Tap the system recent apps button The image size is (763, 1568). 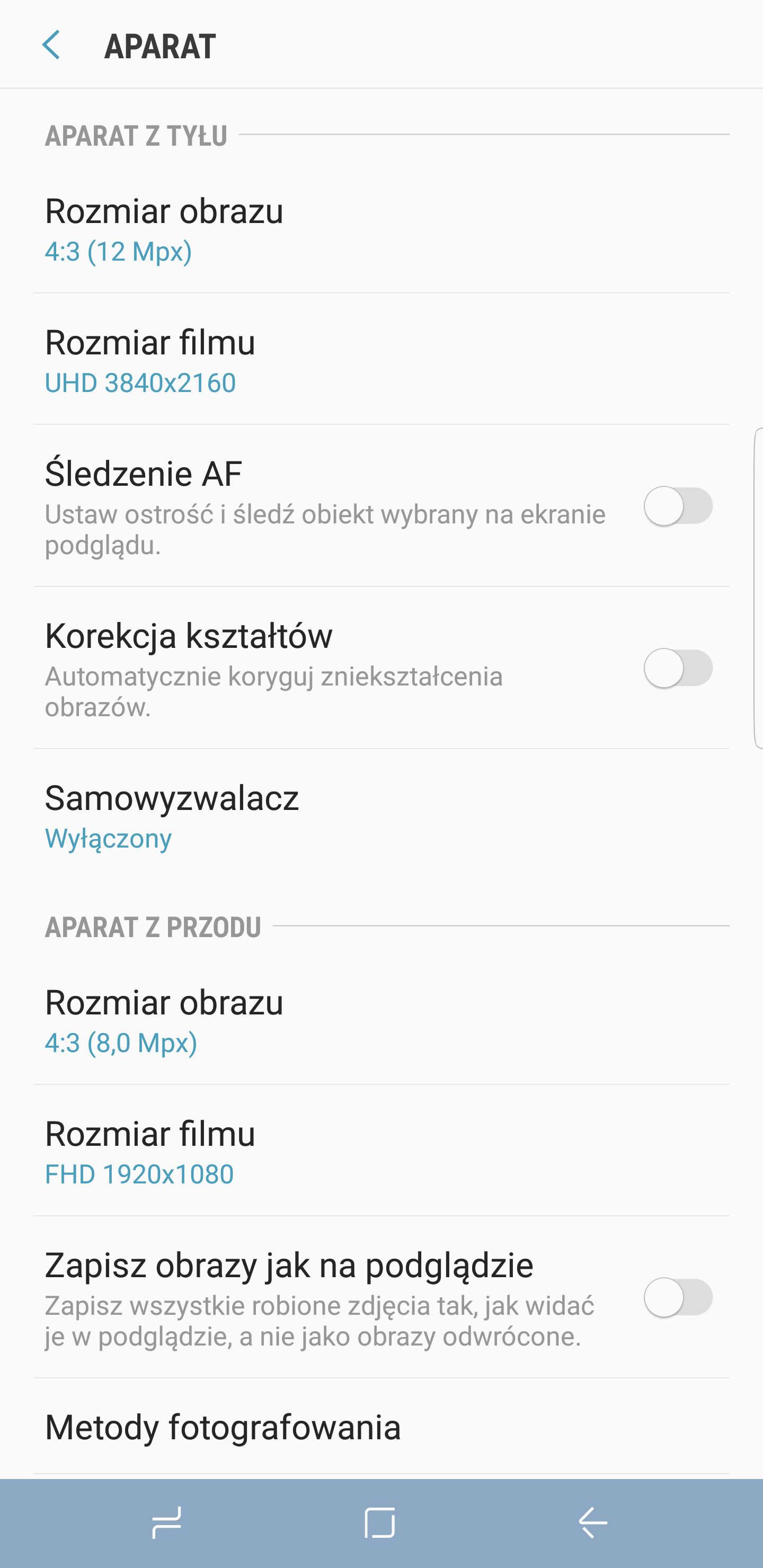(167, 1524)
